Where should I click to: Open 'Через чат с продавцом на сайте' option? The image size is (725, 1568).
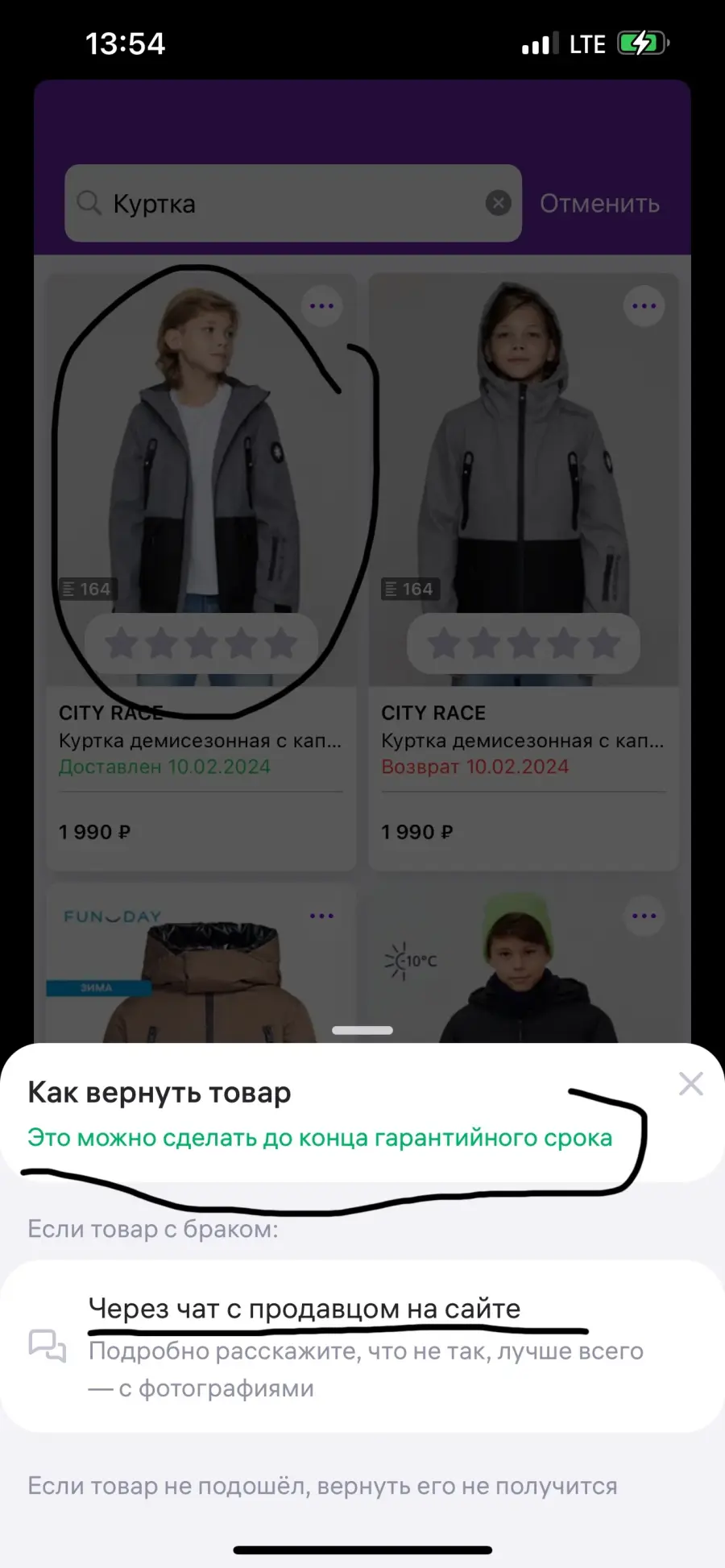362,1347
